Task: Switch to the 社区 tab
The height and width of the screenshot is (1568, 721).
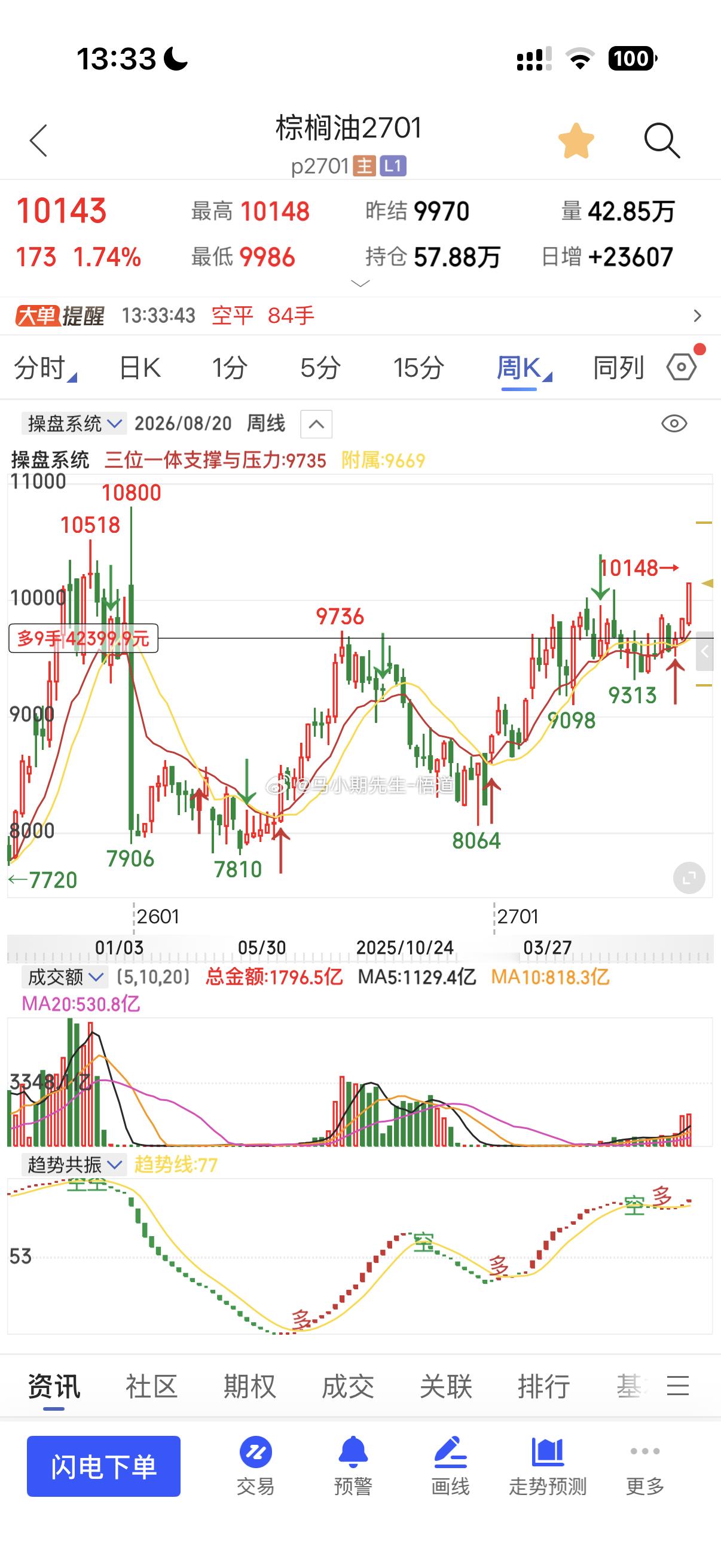Action: coord(151,1387)
